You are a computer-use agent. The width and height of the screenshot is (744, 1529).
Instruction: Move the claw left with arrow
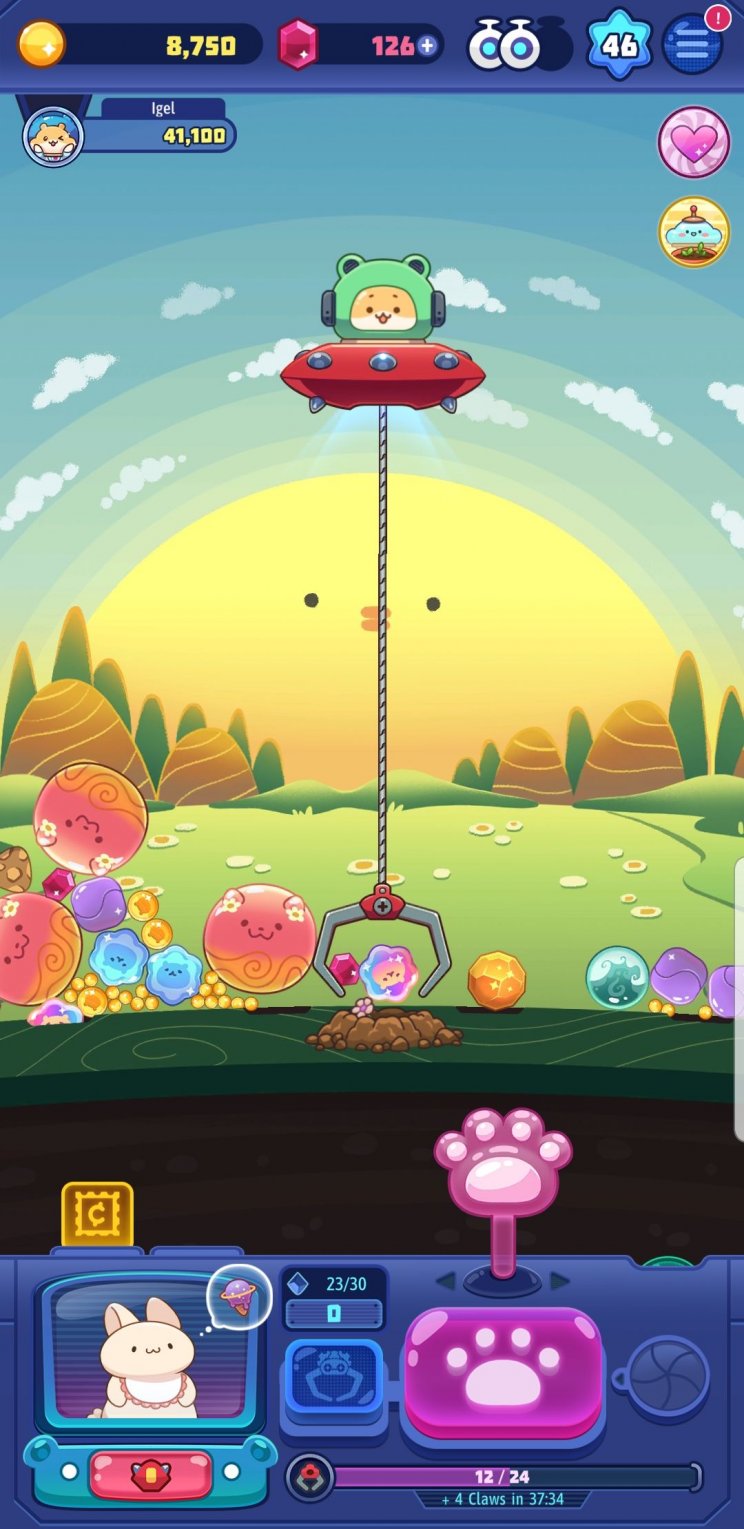point(446,1281)
